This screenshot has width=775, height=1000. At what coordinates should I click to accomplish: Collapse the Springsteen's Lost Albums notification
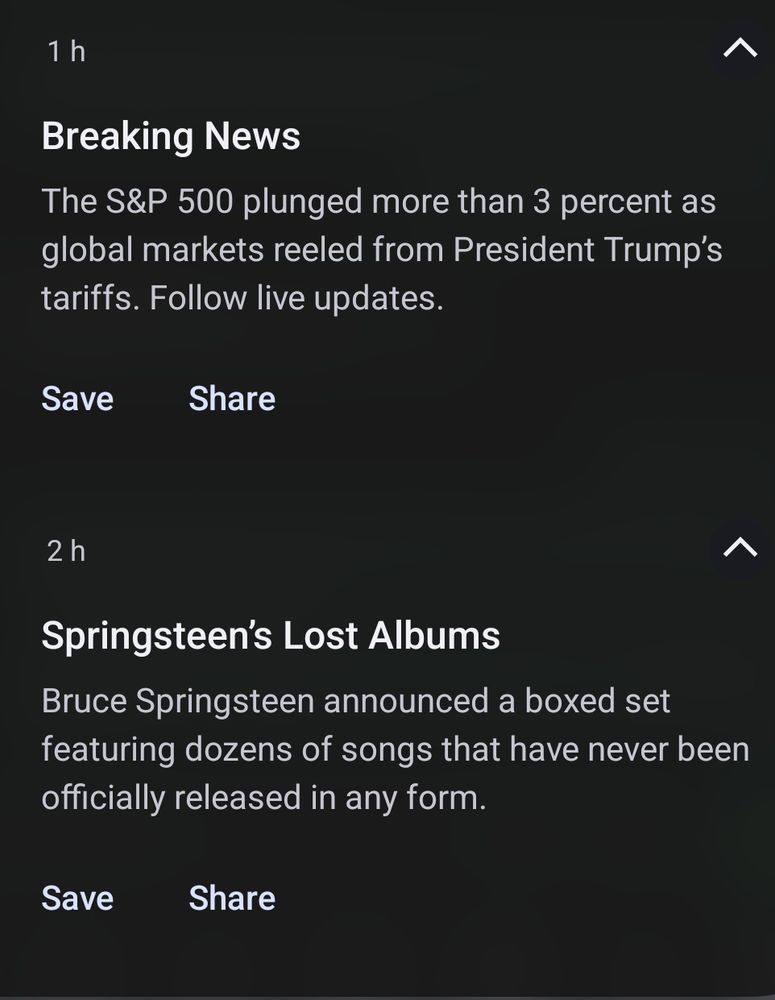pos(739,547)
